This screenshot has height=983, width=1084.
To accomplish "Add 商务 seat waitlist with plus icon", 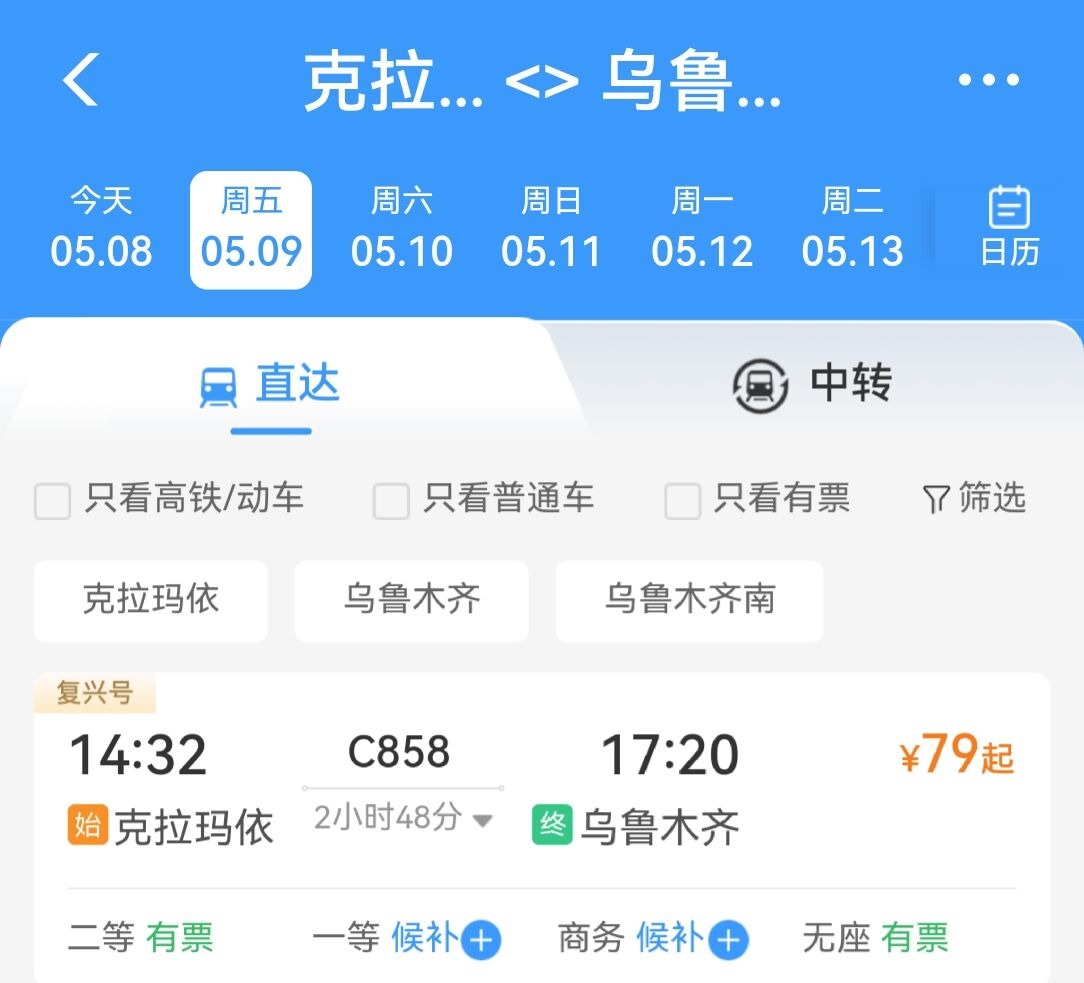I will click(729, 940).
